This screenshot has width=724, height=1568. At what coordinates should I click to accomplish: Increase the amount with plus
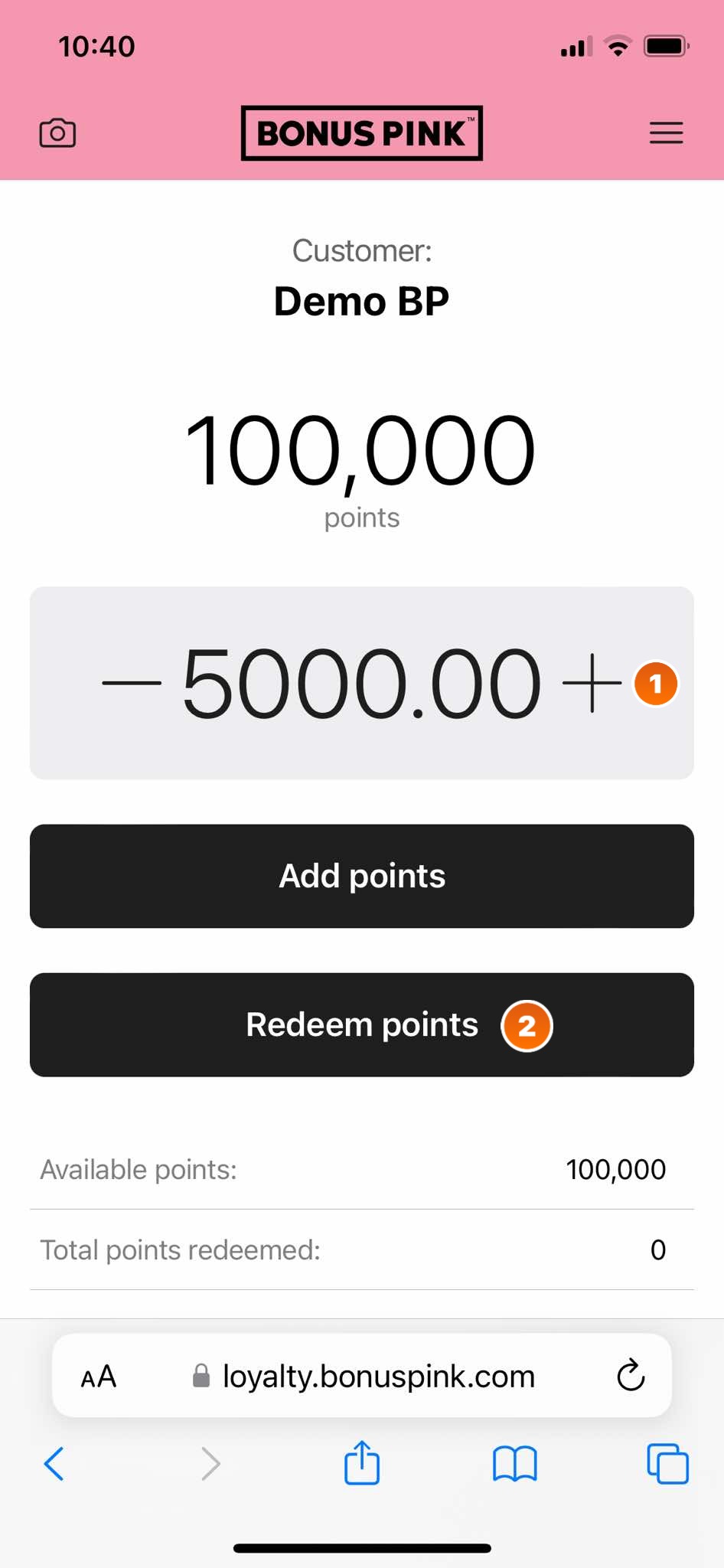click(x=592, y=683)
